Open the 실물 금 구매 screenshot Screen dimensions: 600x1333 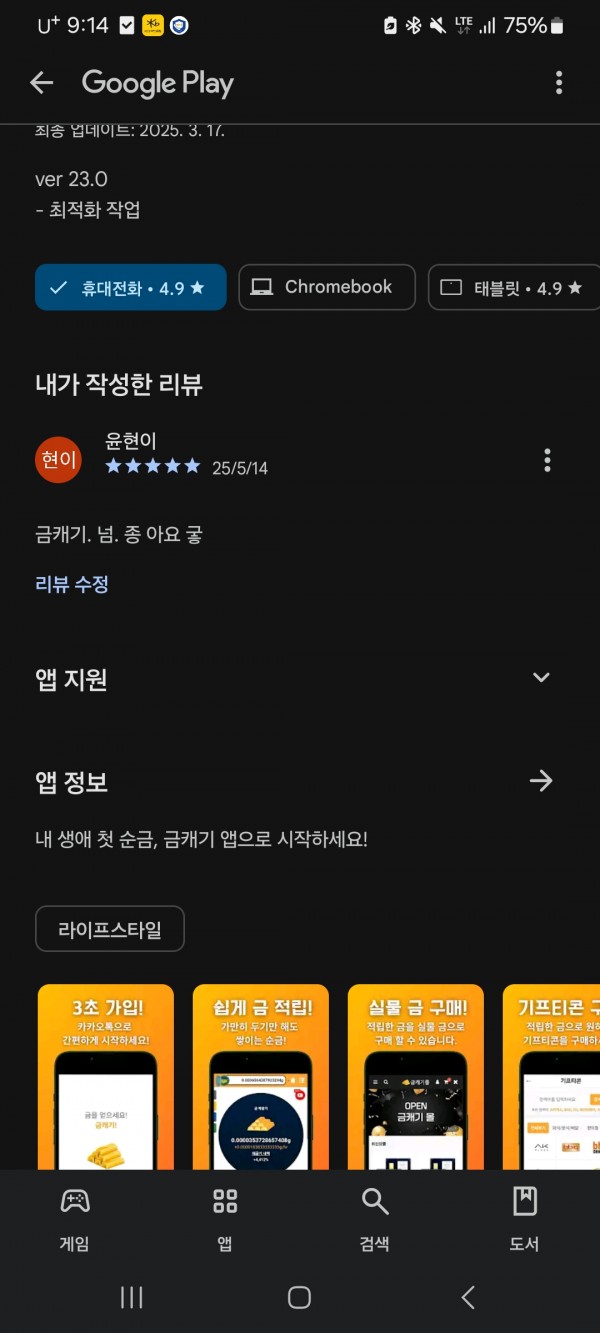[416, 1077]
